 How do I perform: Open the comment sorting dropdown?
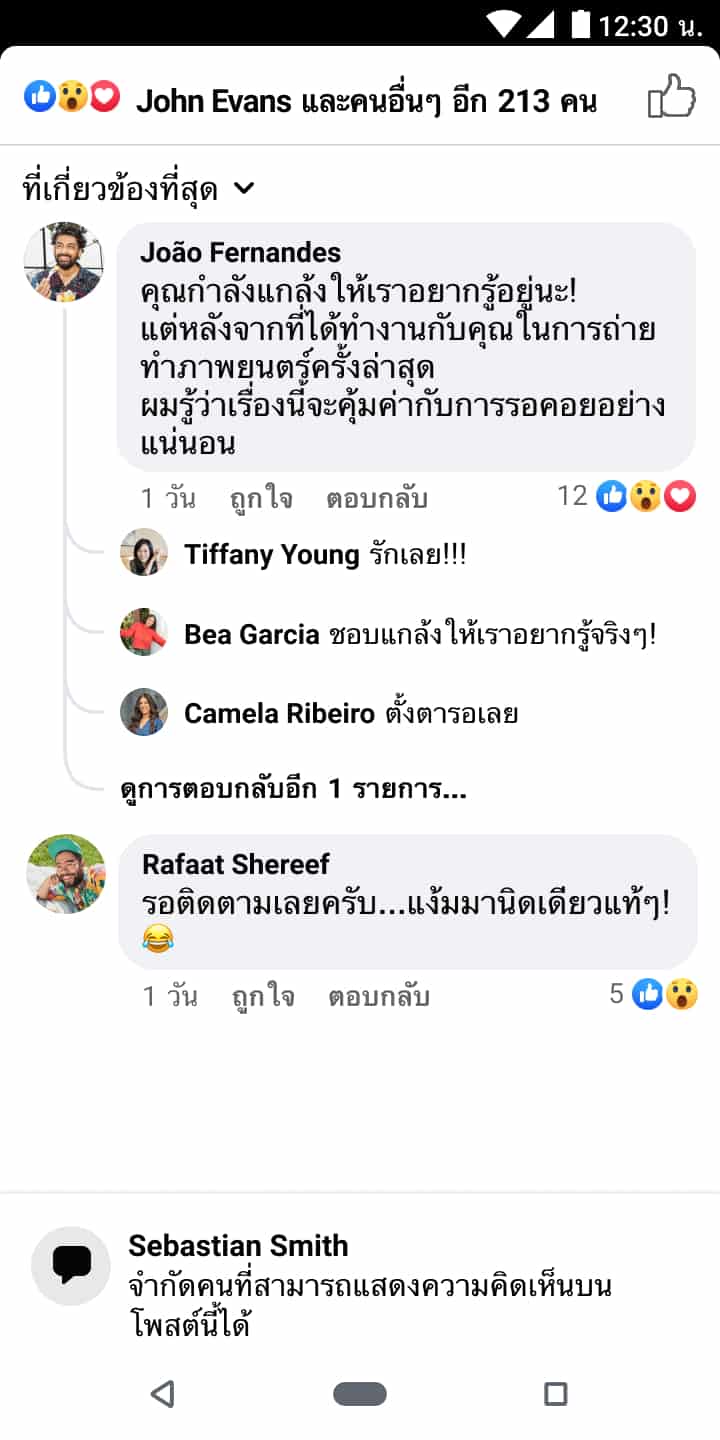[139, 188]
